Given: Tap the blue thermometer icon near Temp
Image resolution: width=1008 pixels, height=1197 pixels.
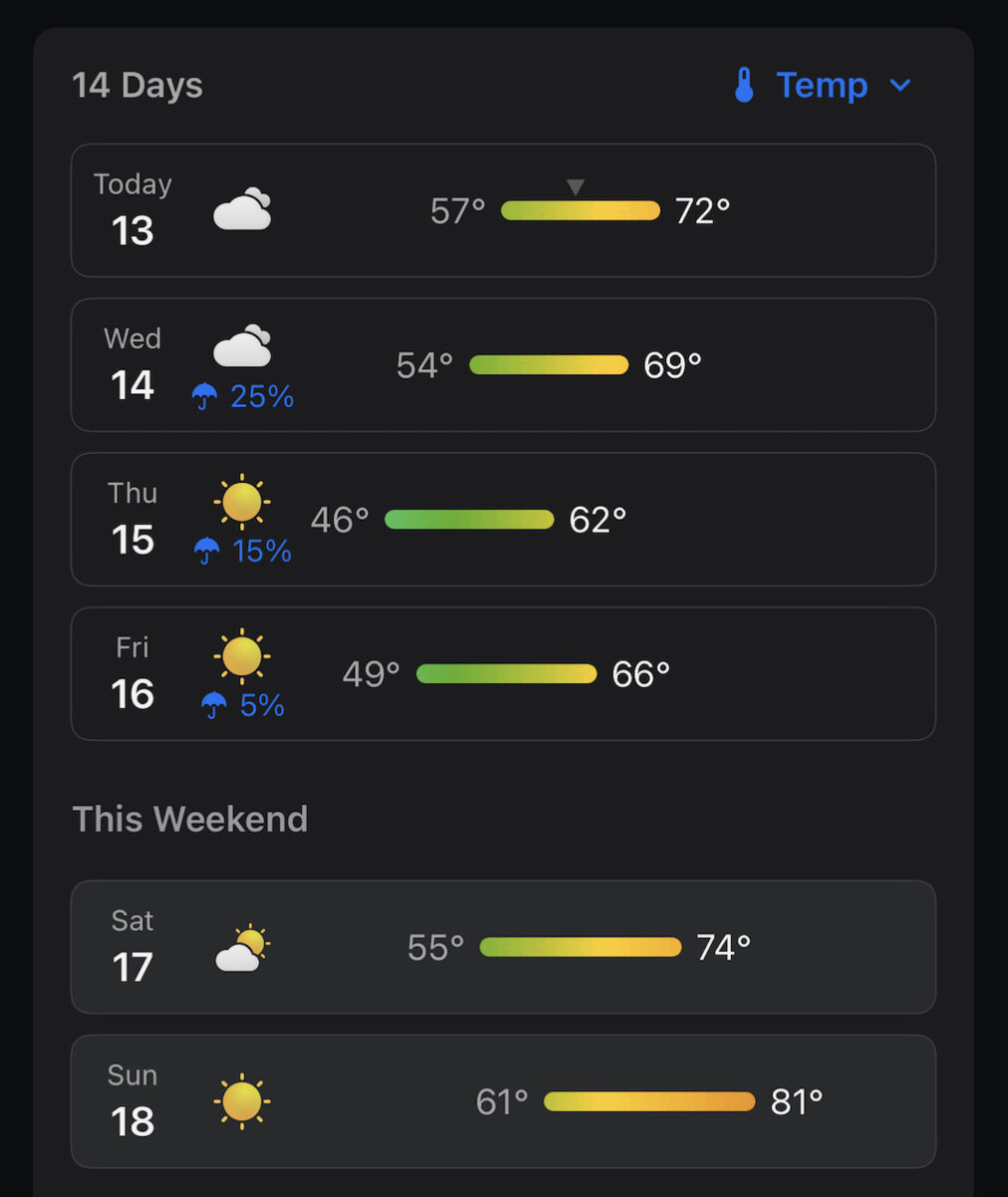Looking at the screenshot, I should (x=743, y=86).
